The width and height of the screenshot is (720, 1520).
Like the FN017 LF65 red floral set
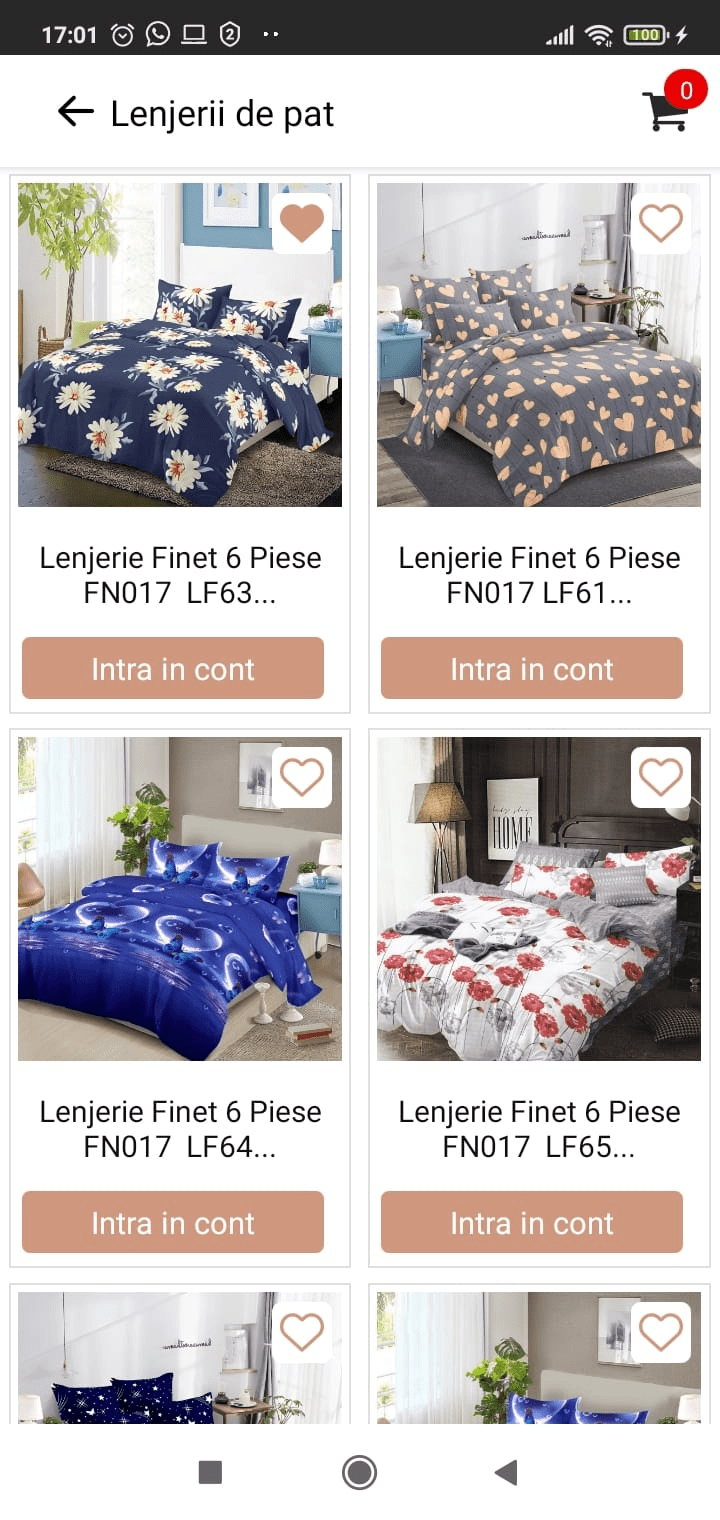661,777
